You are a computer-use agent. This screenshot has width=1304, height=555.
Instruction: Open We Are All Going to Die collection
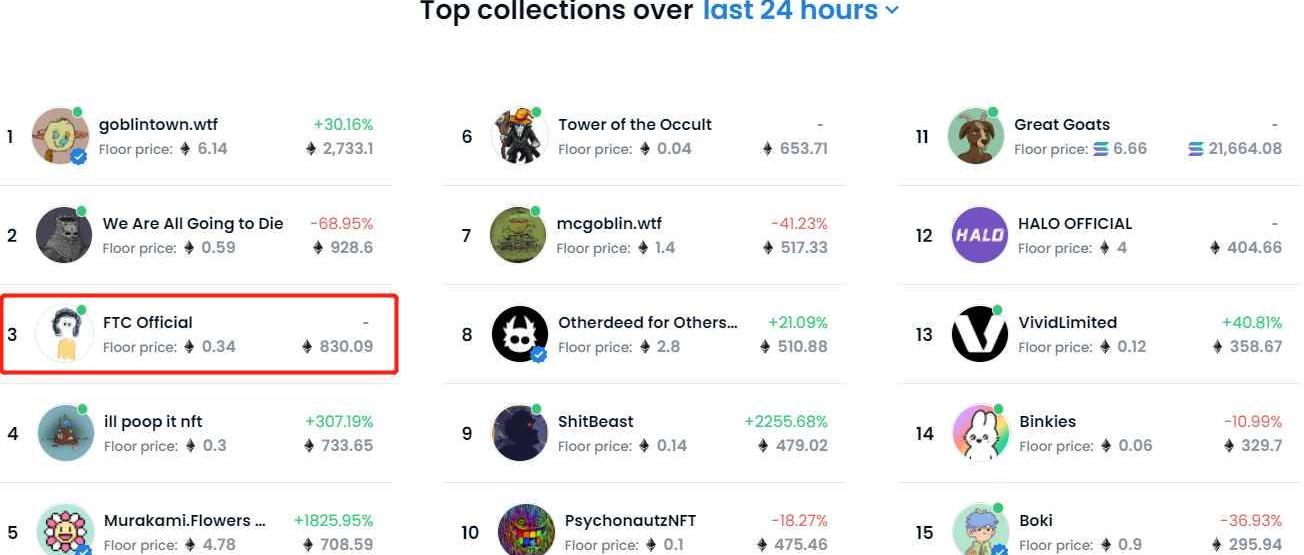(192, 224)
